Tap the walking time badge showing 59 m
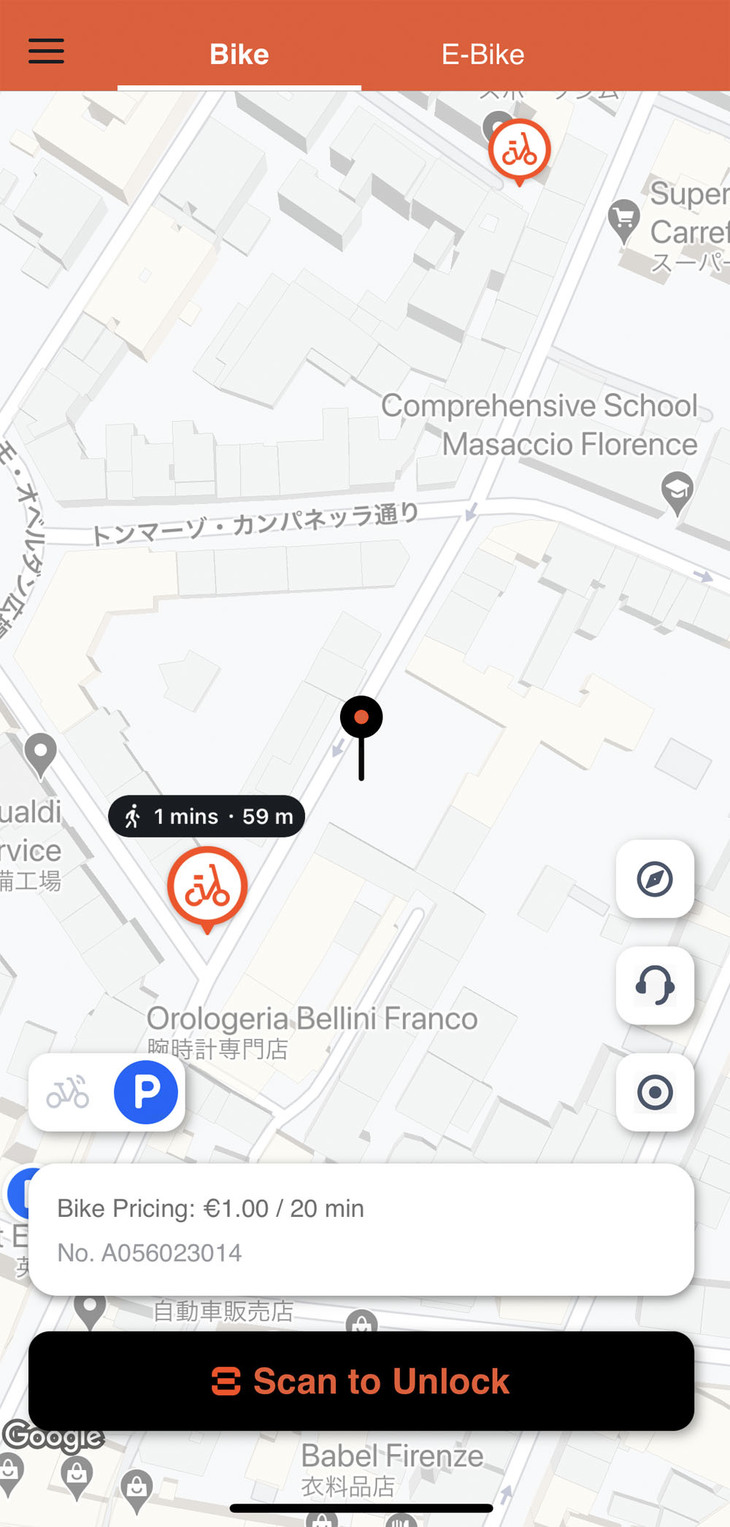The height and width of the screenshot is (1527, 730). [x=206, y=816]
